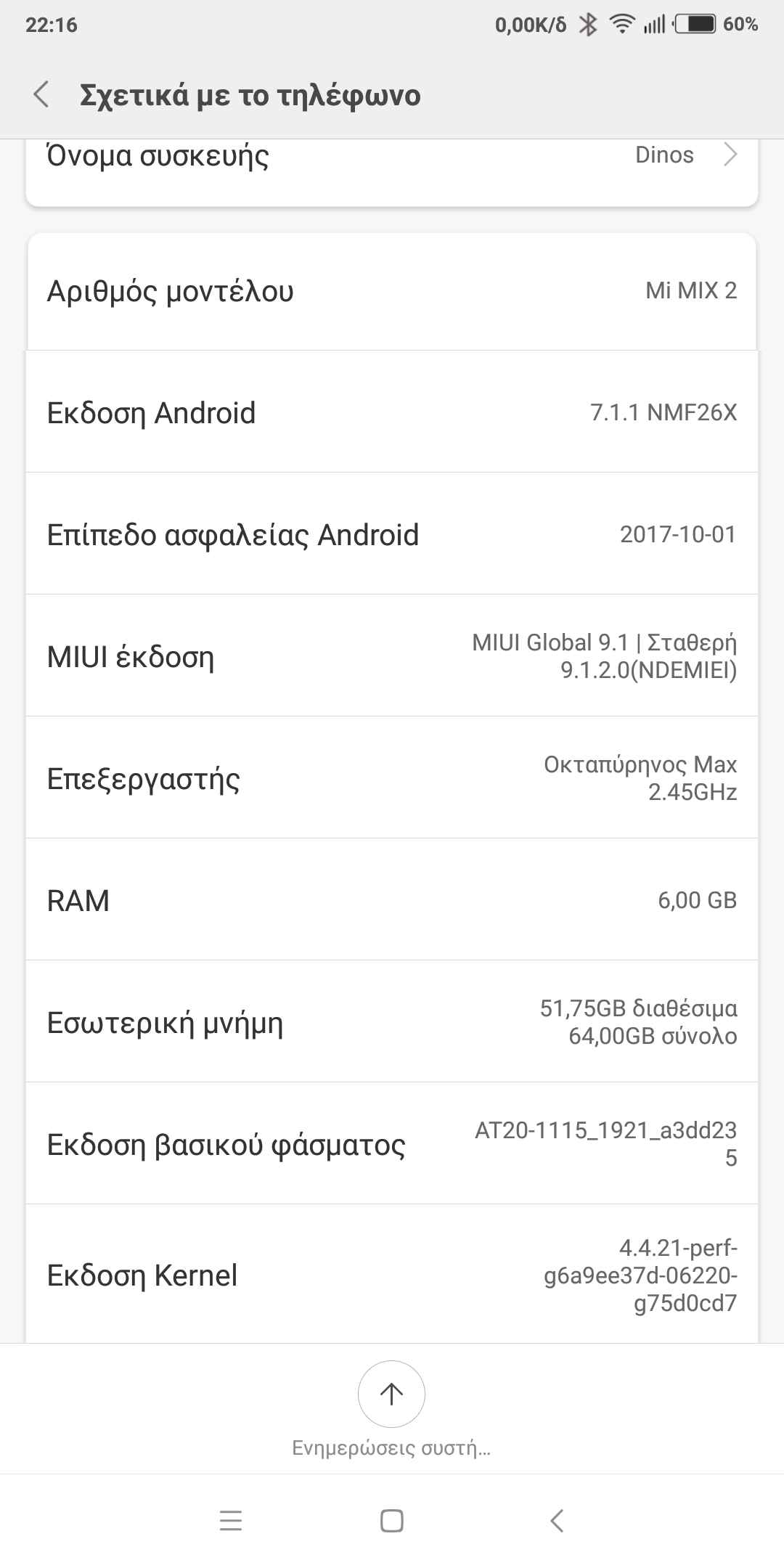Tap the Εκδοση Kernel row
Viewport: 784px width, 1568px height.
coord(392,1275)
